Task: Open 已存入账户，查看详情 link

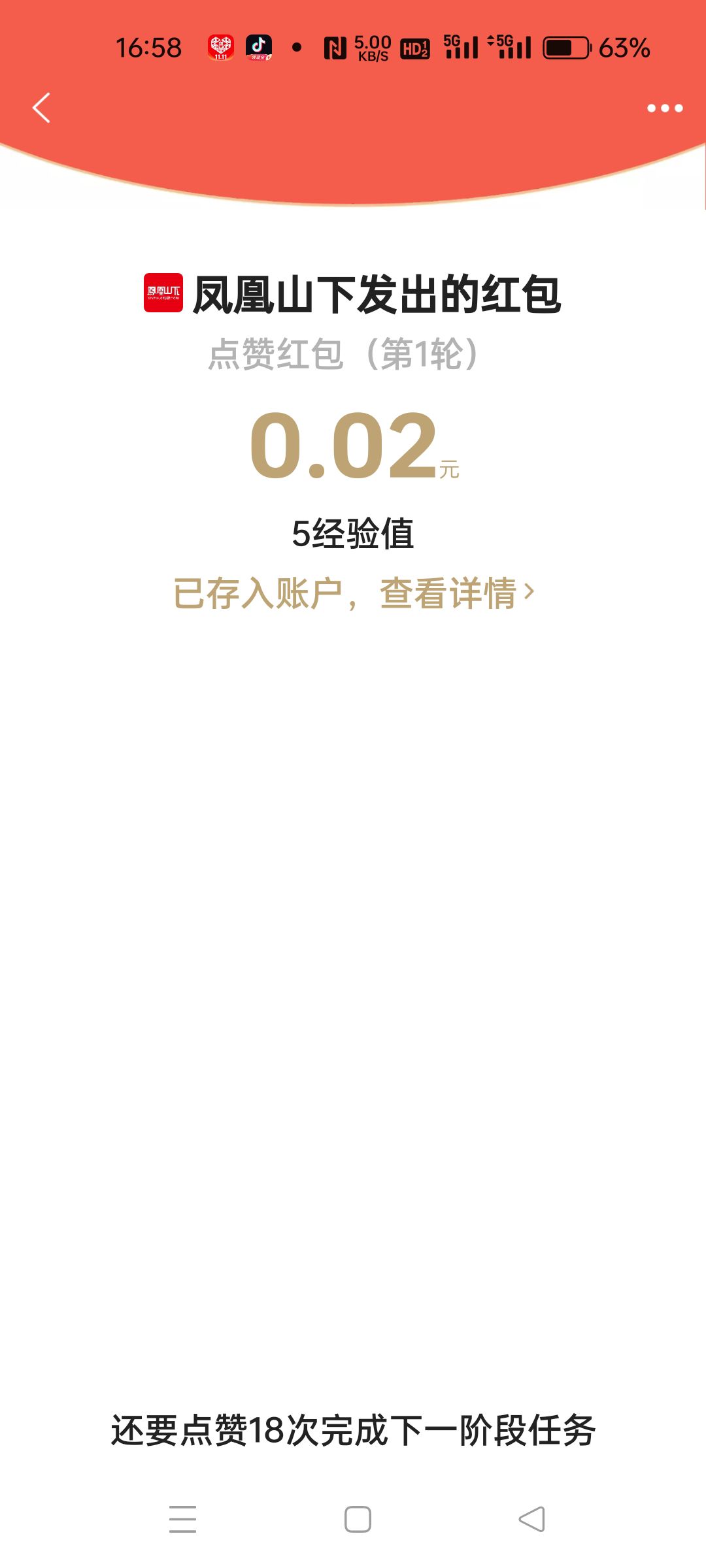Action: point(353,593)
